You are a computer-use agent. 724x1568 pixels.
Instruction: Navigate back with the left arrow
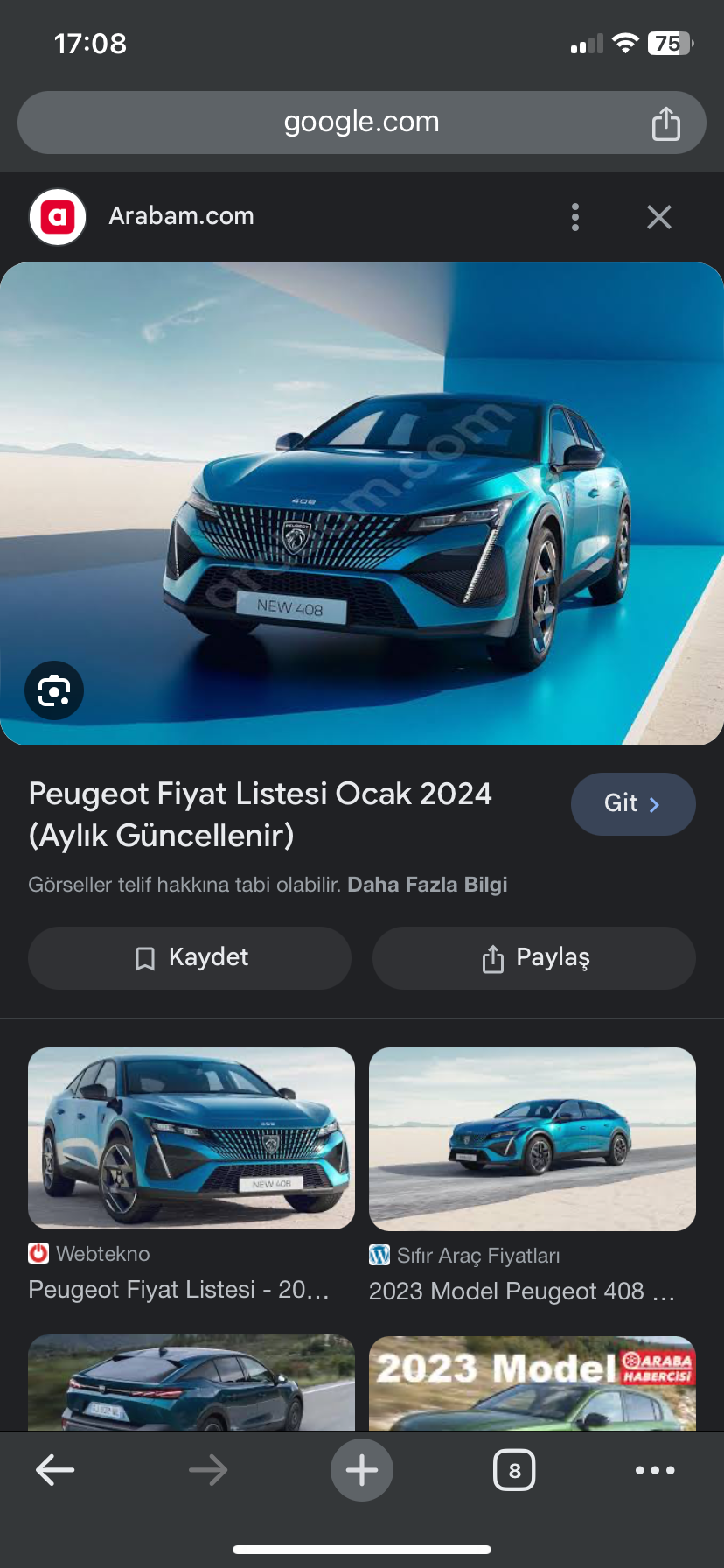click(54, 1470)
